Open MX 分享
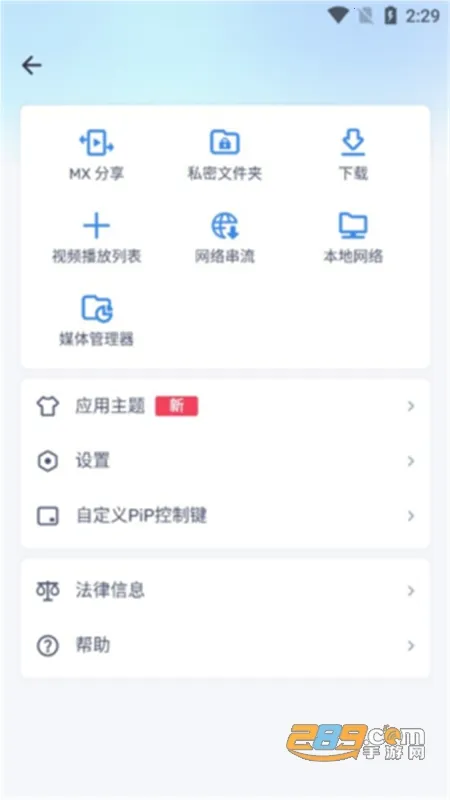Viewport: 450px width, 800px height. click(x=96, y=155)
